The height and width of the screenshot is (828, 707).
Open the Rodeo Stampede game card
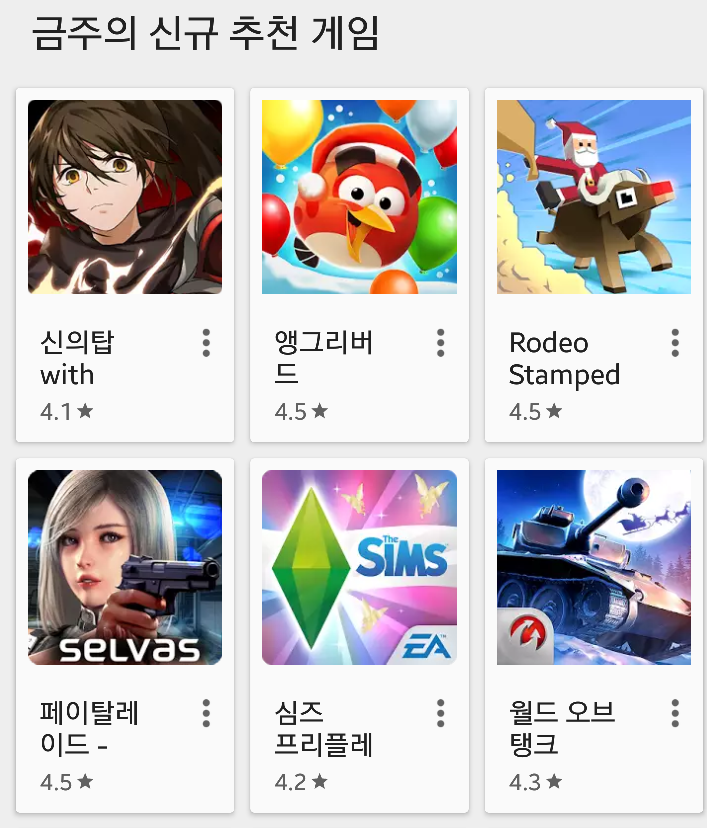pos(594,197)
